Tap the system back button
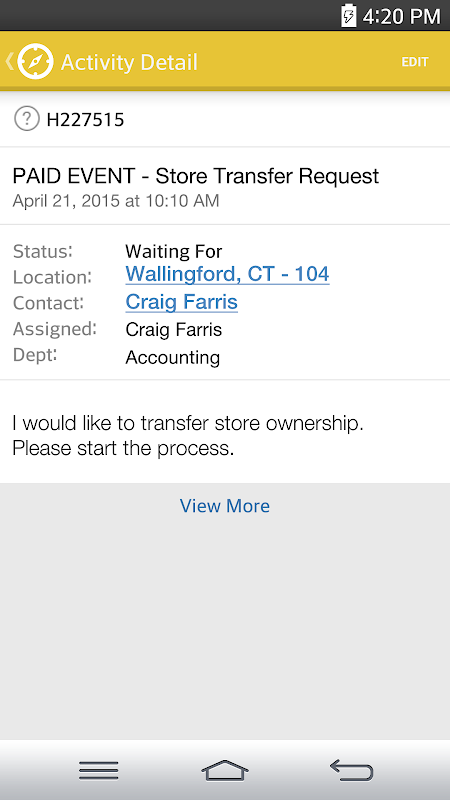This screenshot has height=800, width=450. point(352,770)
